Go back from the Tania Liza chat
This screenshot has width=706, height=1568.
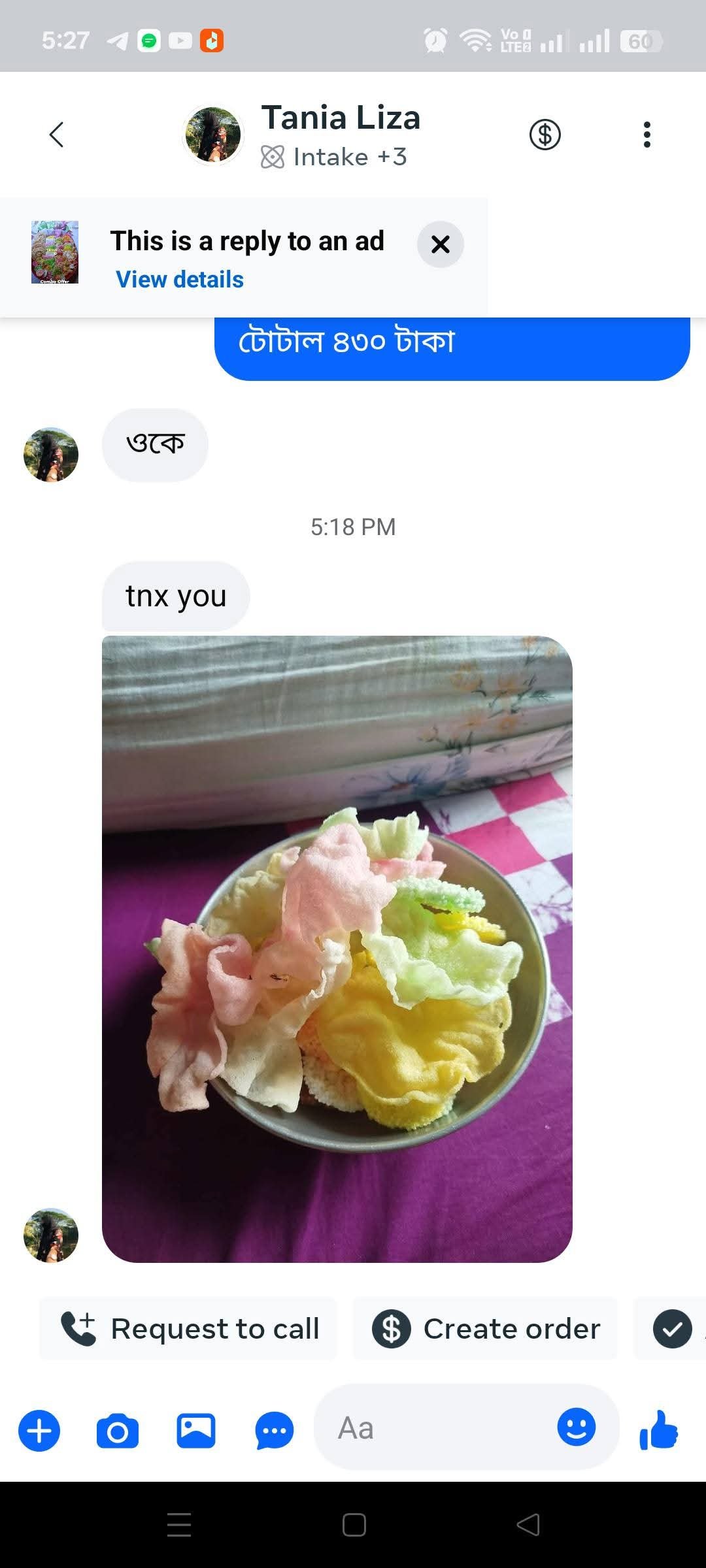point(57,135)
